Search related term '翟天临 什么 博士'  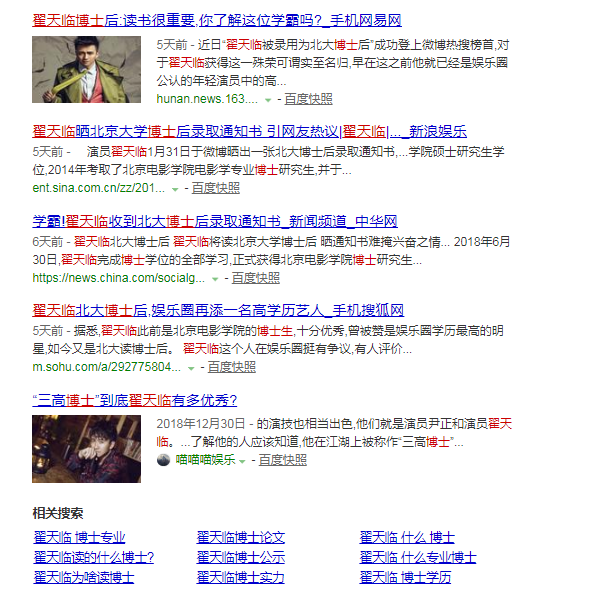[406, 538]
